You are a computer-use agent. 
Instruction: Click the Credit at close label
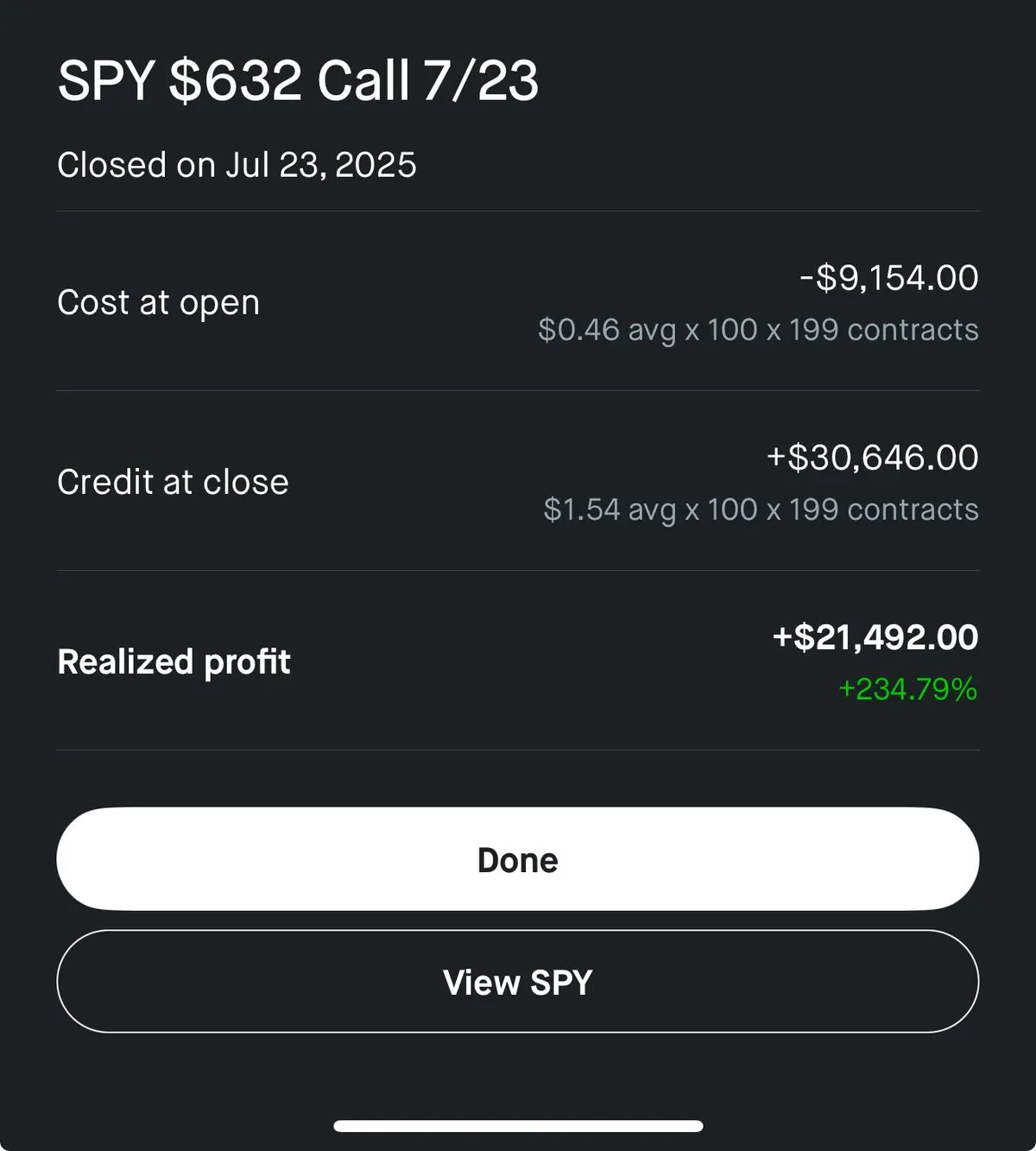tap(172, 482)
